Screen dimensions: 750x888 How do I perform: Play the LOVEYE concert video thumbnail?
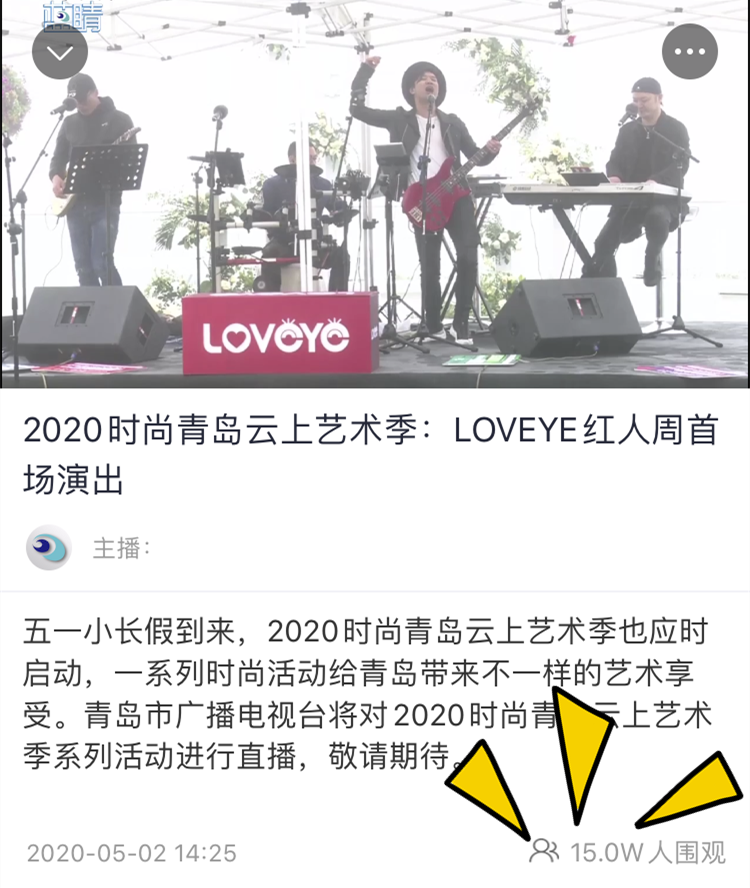click(x=375, y=196)
